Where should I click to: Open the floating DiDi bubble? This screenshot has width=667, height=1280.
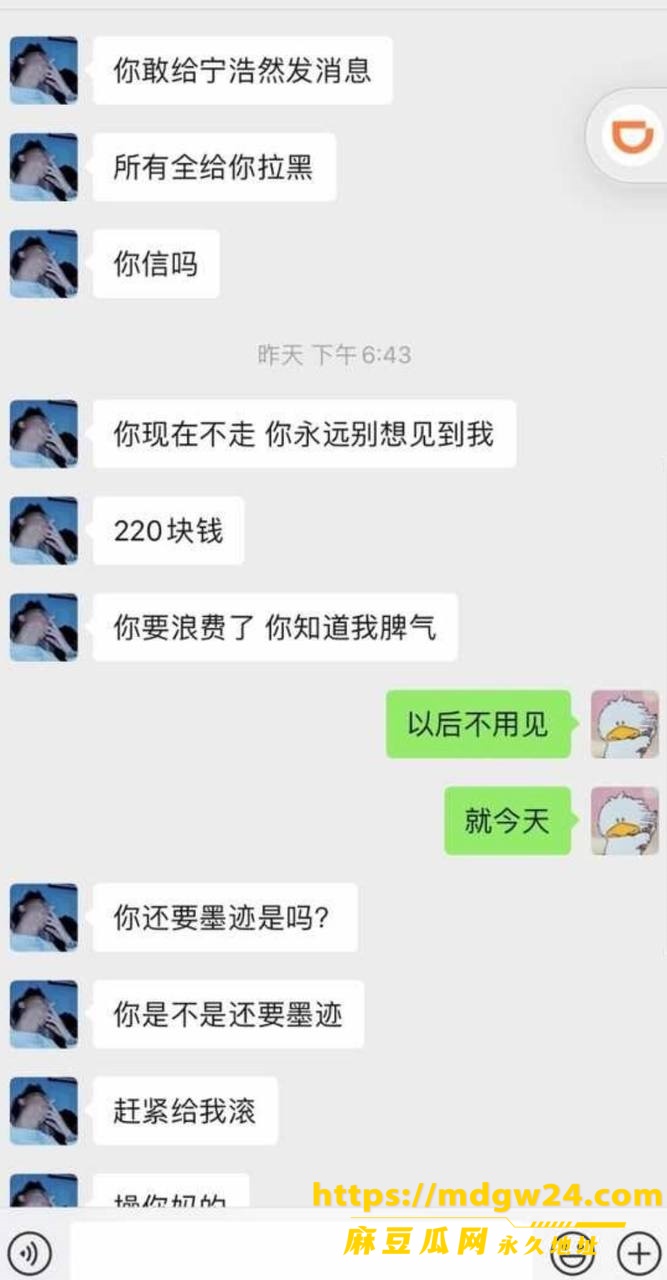click(x=631, y=135)
